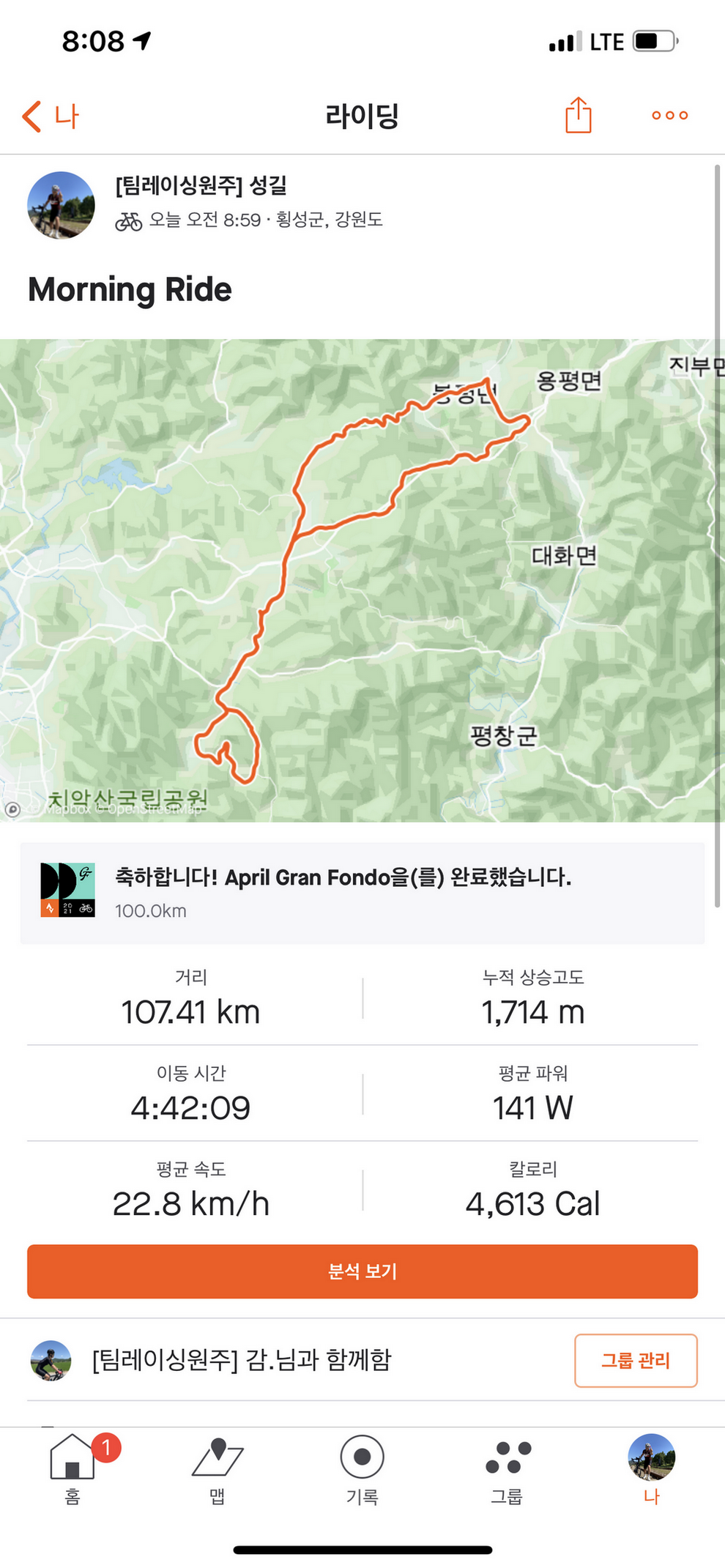This screenshot has width=725, height=1568.
Task: Tap the 그룹 관리 button
Action: pyautogui.click(x=635, y=1360)
